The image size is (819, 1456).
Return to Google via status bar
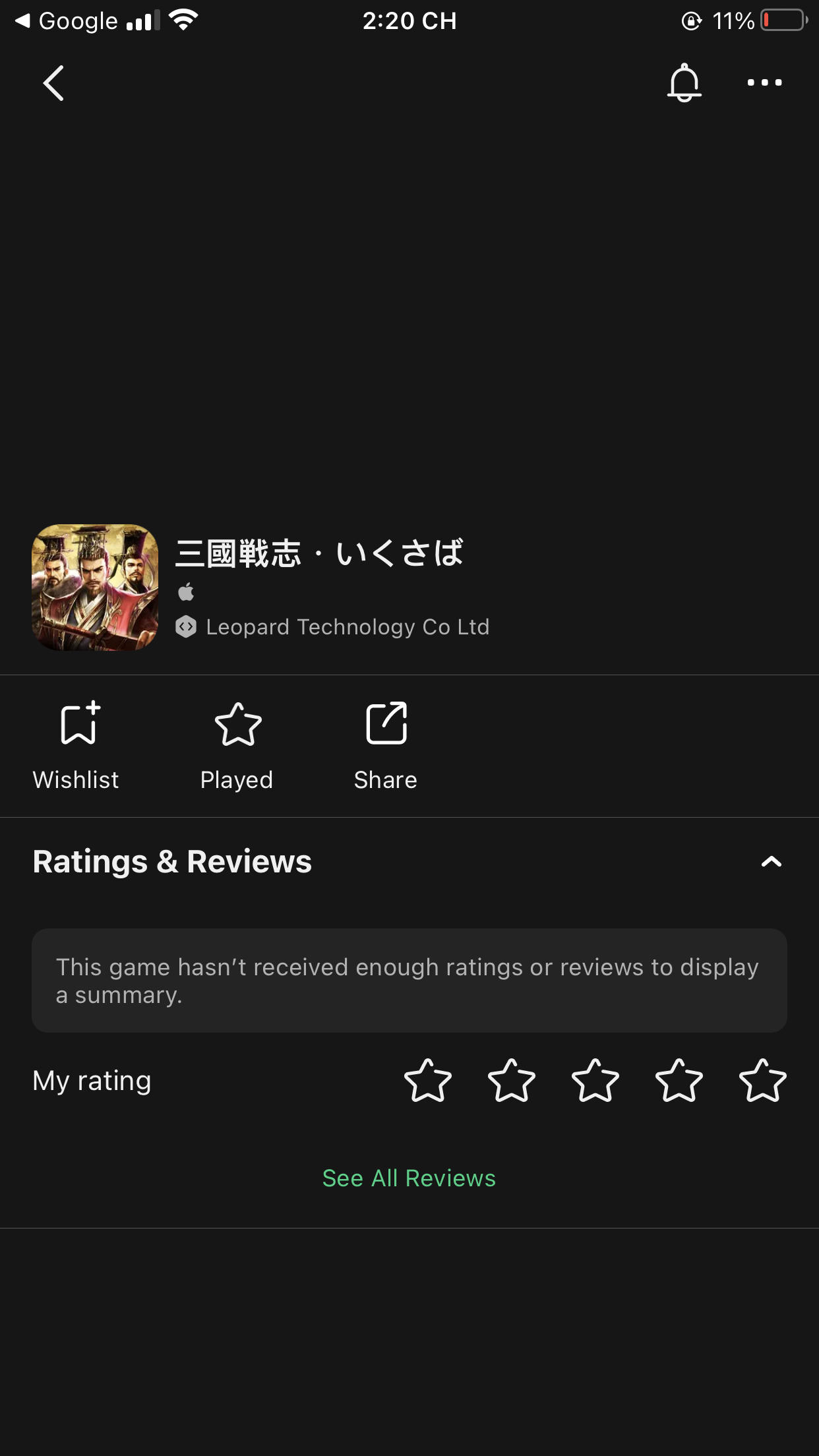(66, 21)
